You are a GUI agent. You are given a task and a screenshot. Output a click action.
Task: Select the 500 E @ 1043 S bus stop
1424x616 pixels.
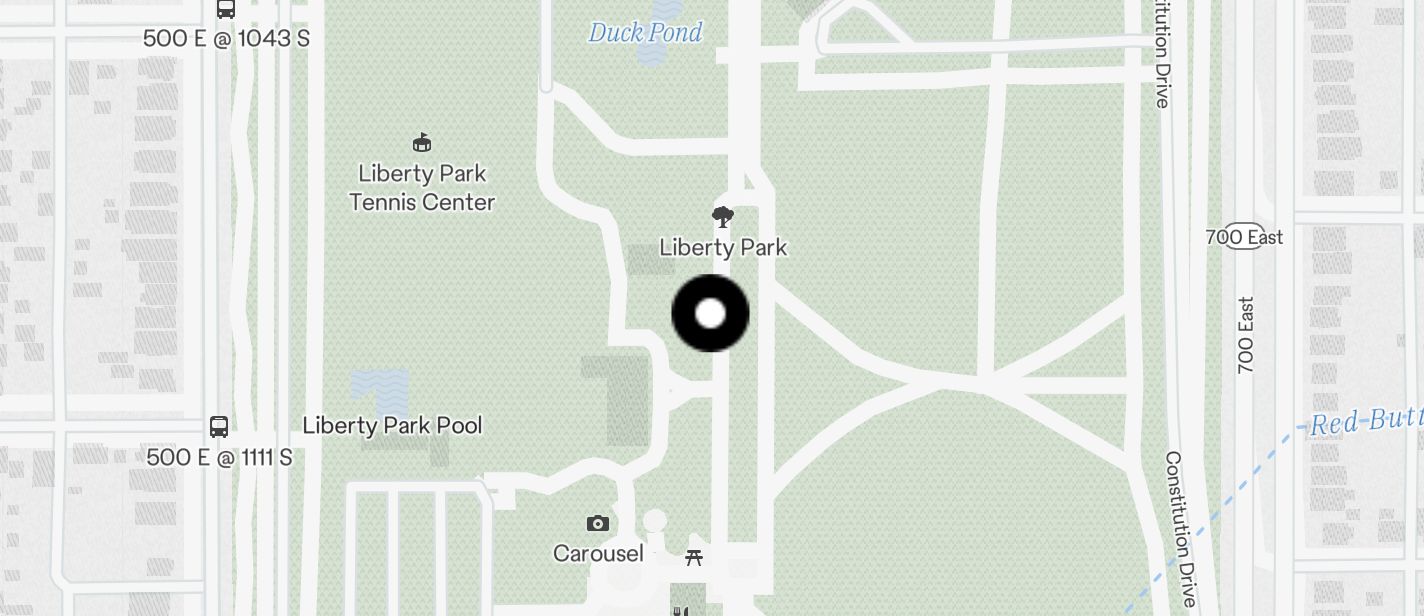pyautogui.click(x=226, y=10)
